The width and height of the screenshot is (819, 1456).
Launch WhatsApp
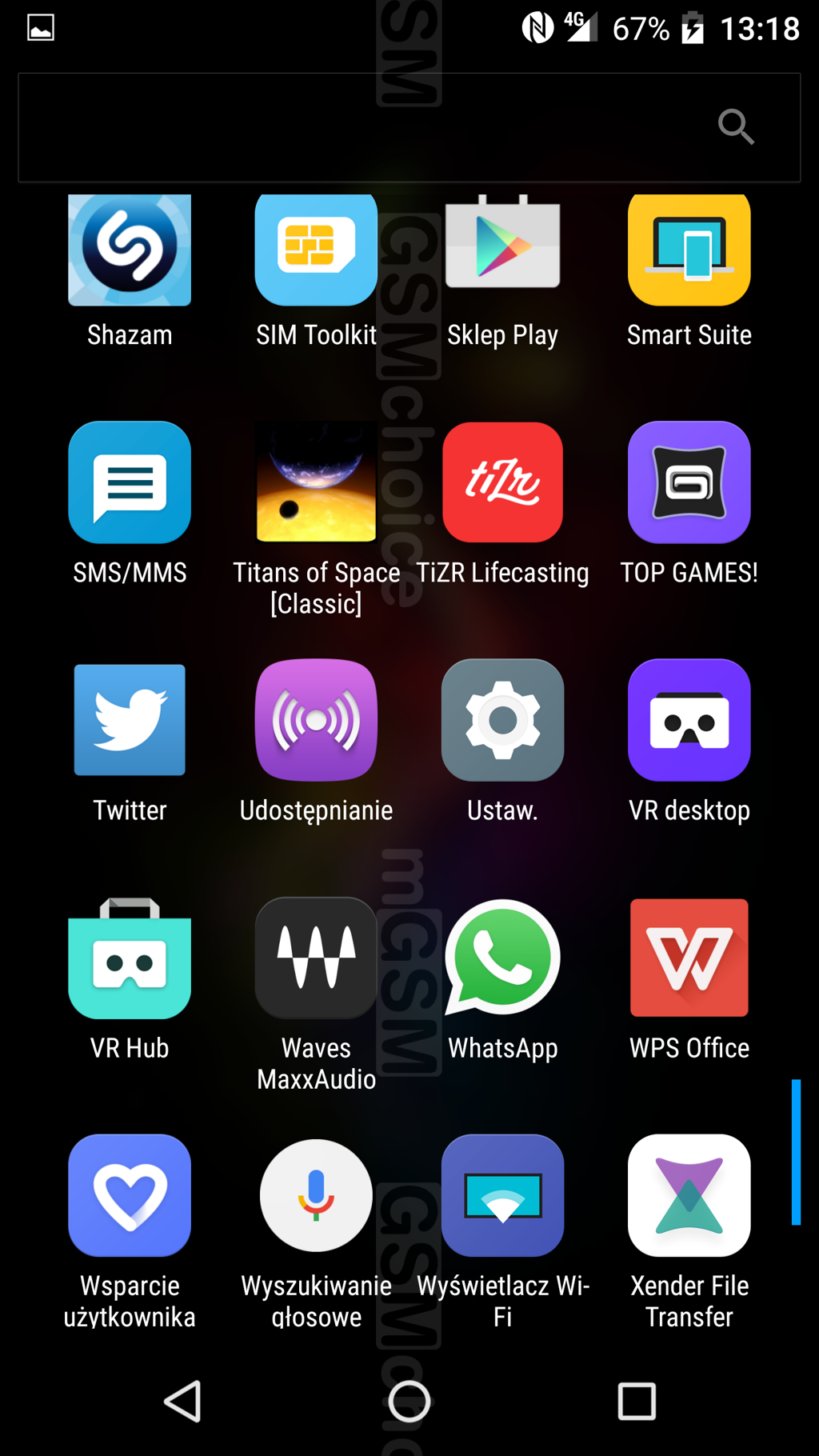502,958
